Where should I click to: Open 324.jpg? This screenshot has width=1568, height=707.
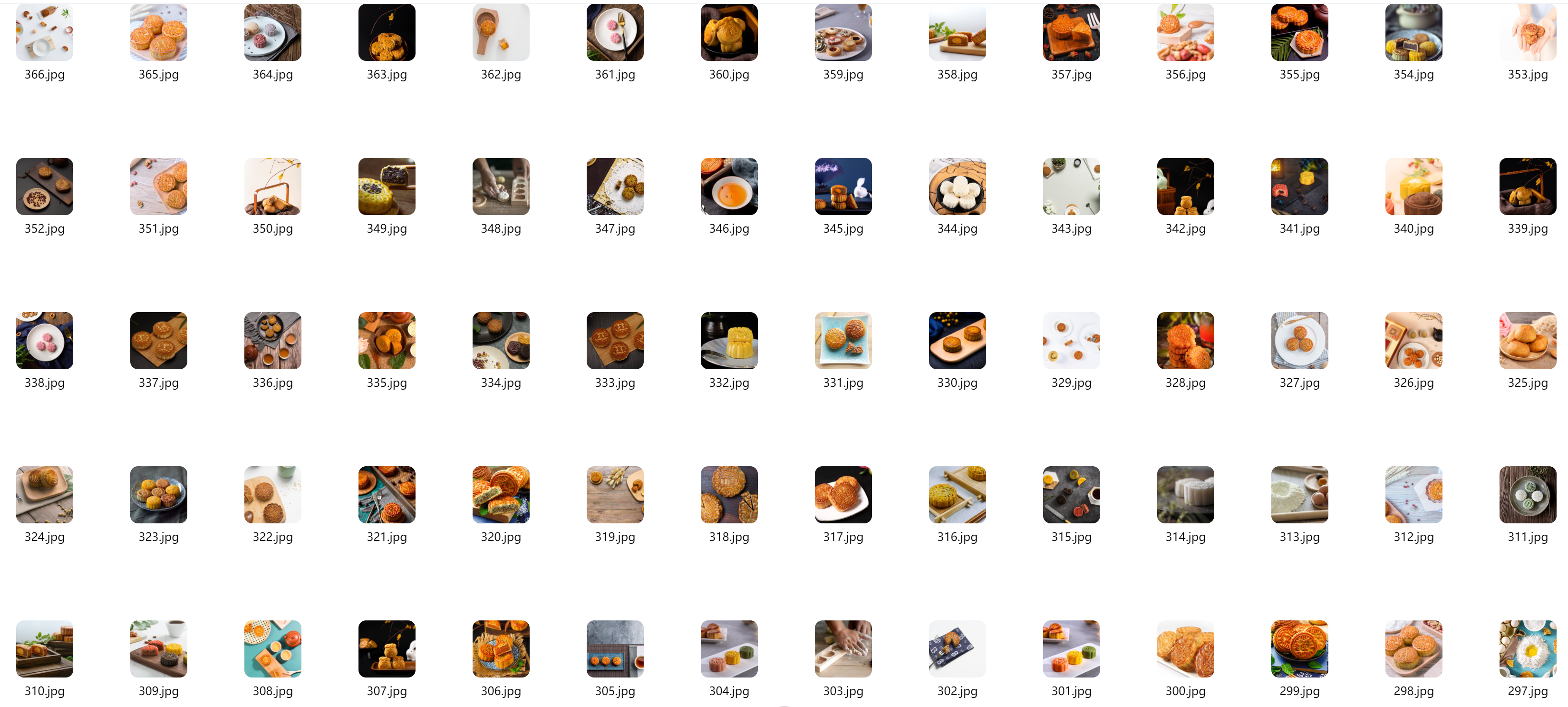click(x=44, y=494)
